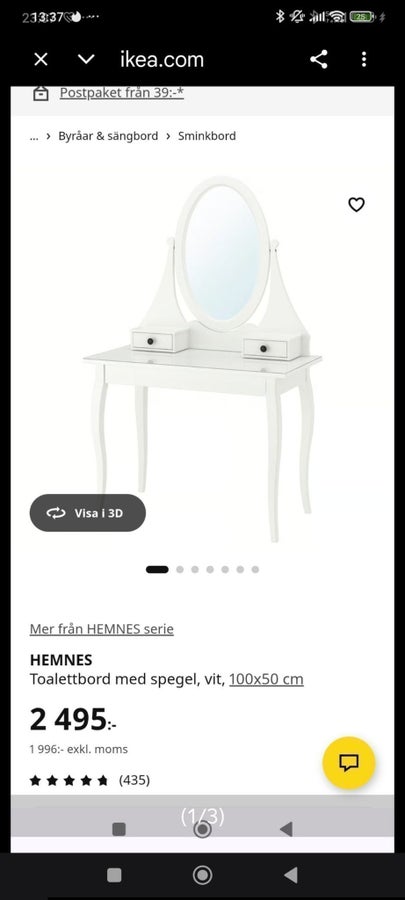The image size is (405, 900).
Task: Expand the collapsed breadcrumb ellipsis
Action: click(34, 136)
